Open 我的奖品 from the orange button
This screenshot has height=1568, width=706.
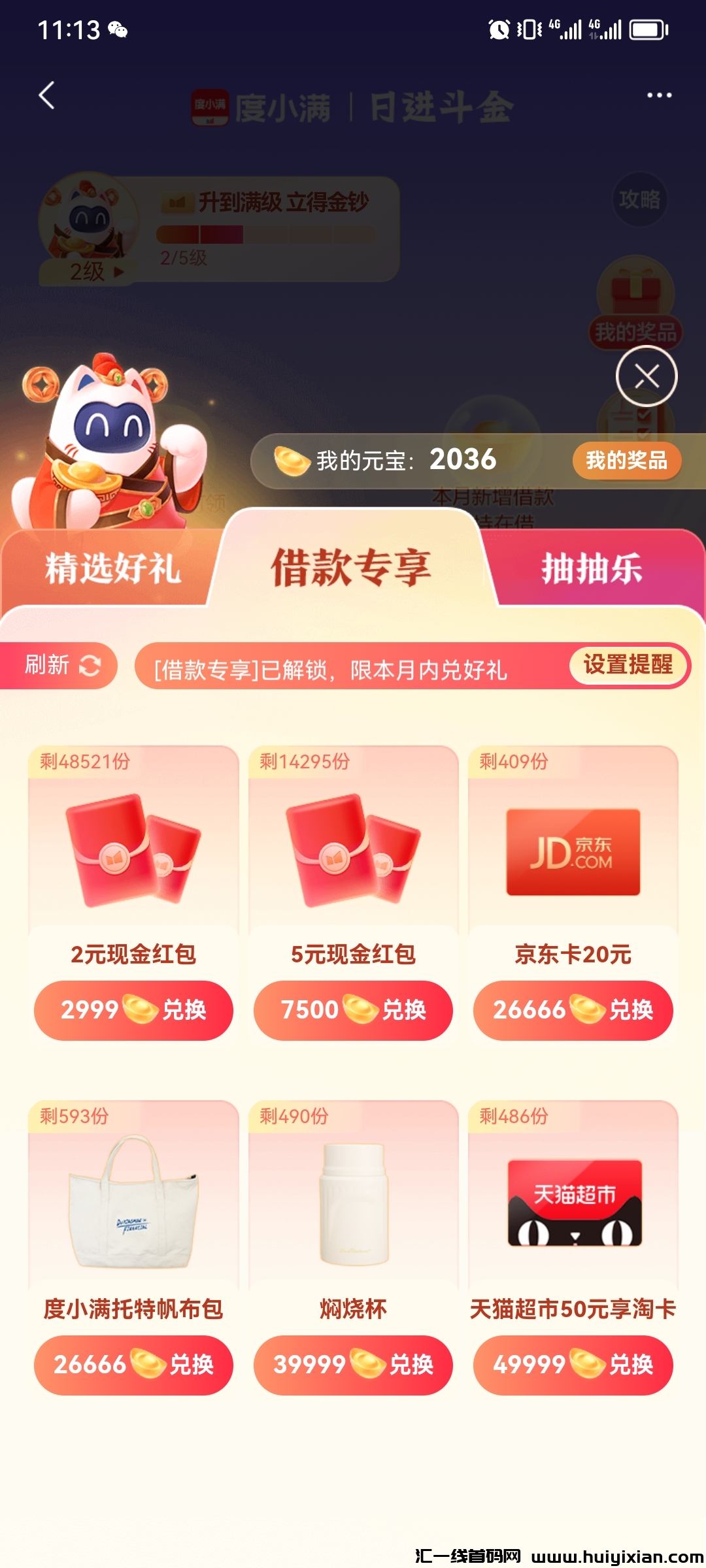click(x=626, y=461)
